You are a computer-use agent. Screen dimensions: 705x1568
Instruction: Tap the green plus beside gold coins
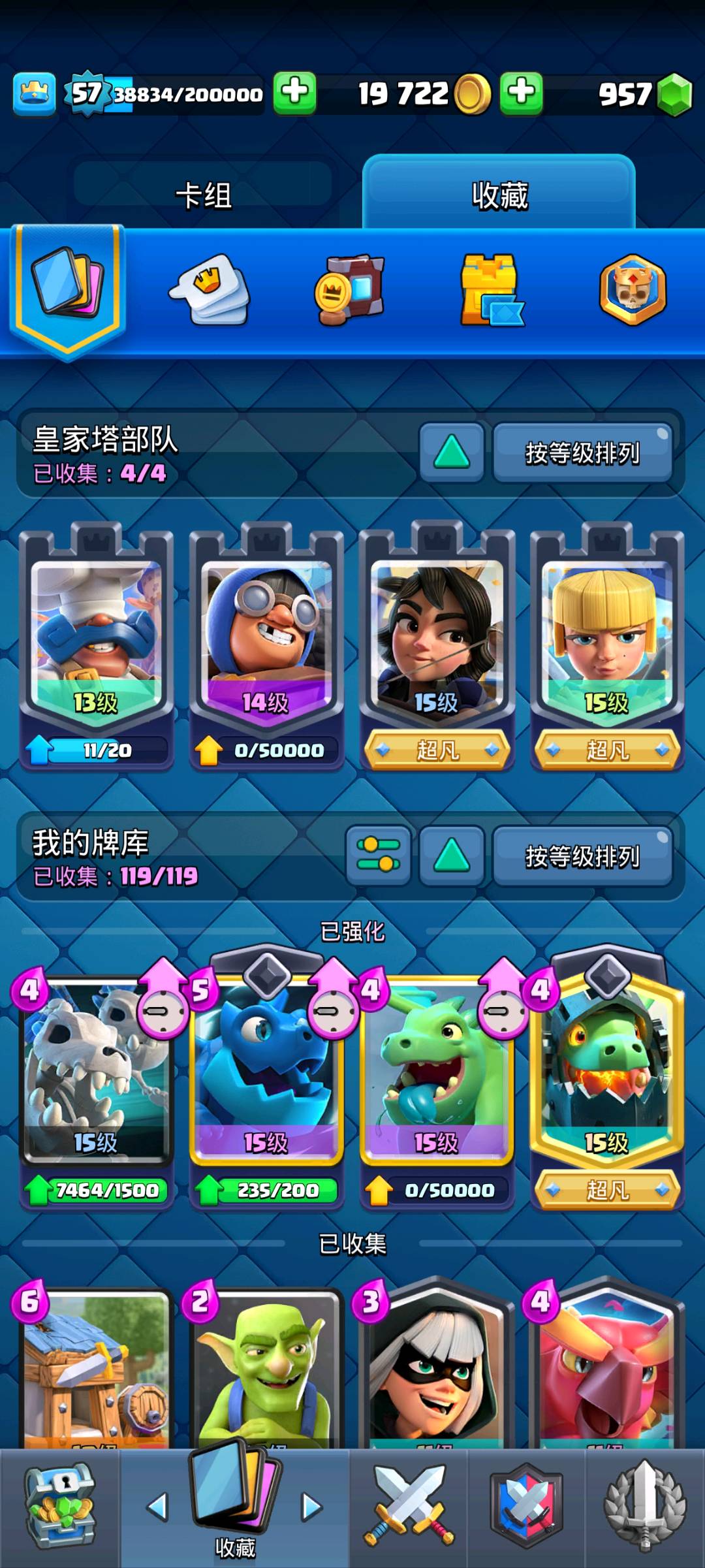pos(522,93)
